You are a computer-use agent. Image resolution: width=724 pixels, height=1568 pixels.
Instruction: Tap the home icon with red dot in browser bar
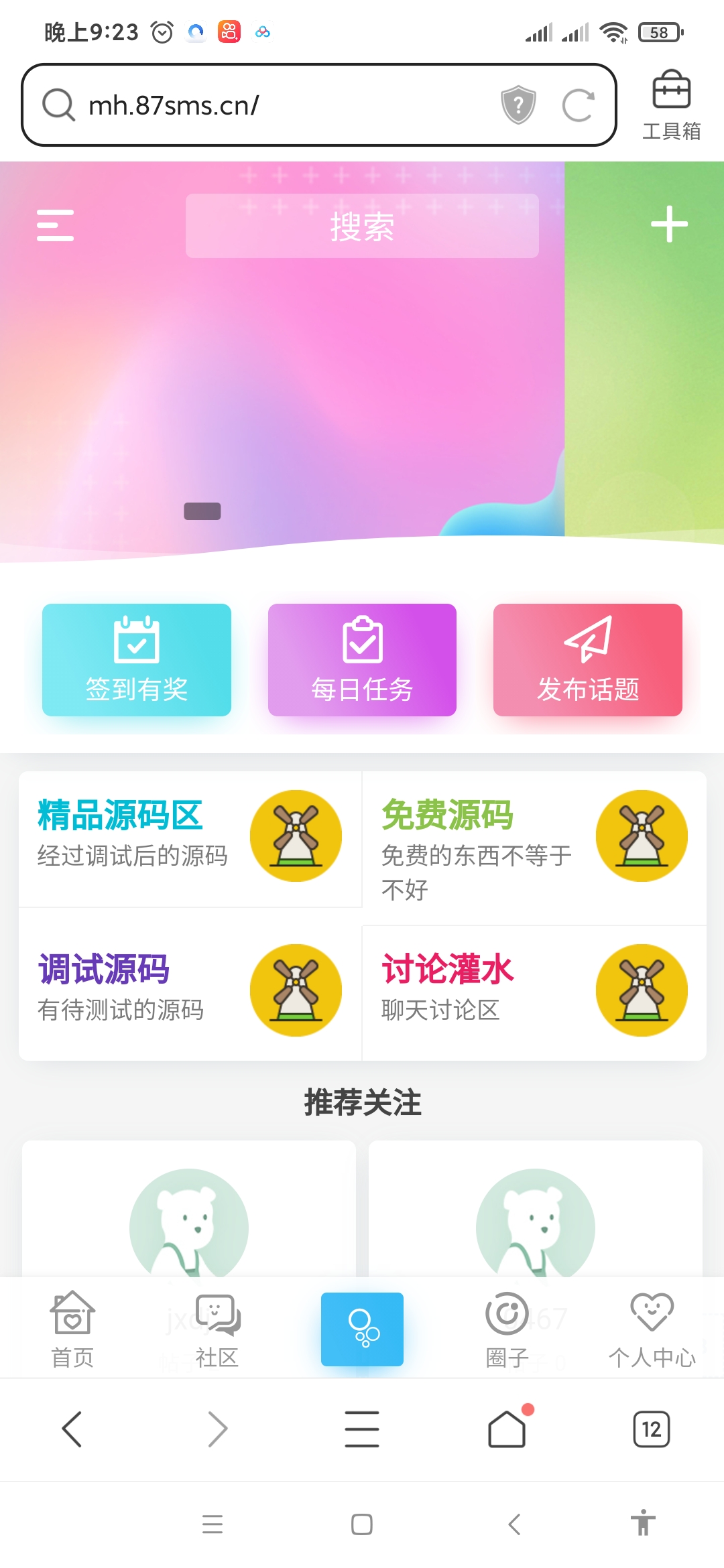pyautogui.click(x=507, y=1428)
